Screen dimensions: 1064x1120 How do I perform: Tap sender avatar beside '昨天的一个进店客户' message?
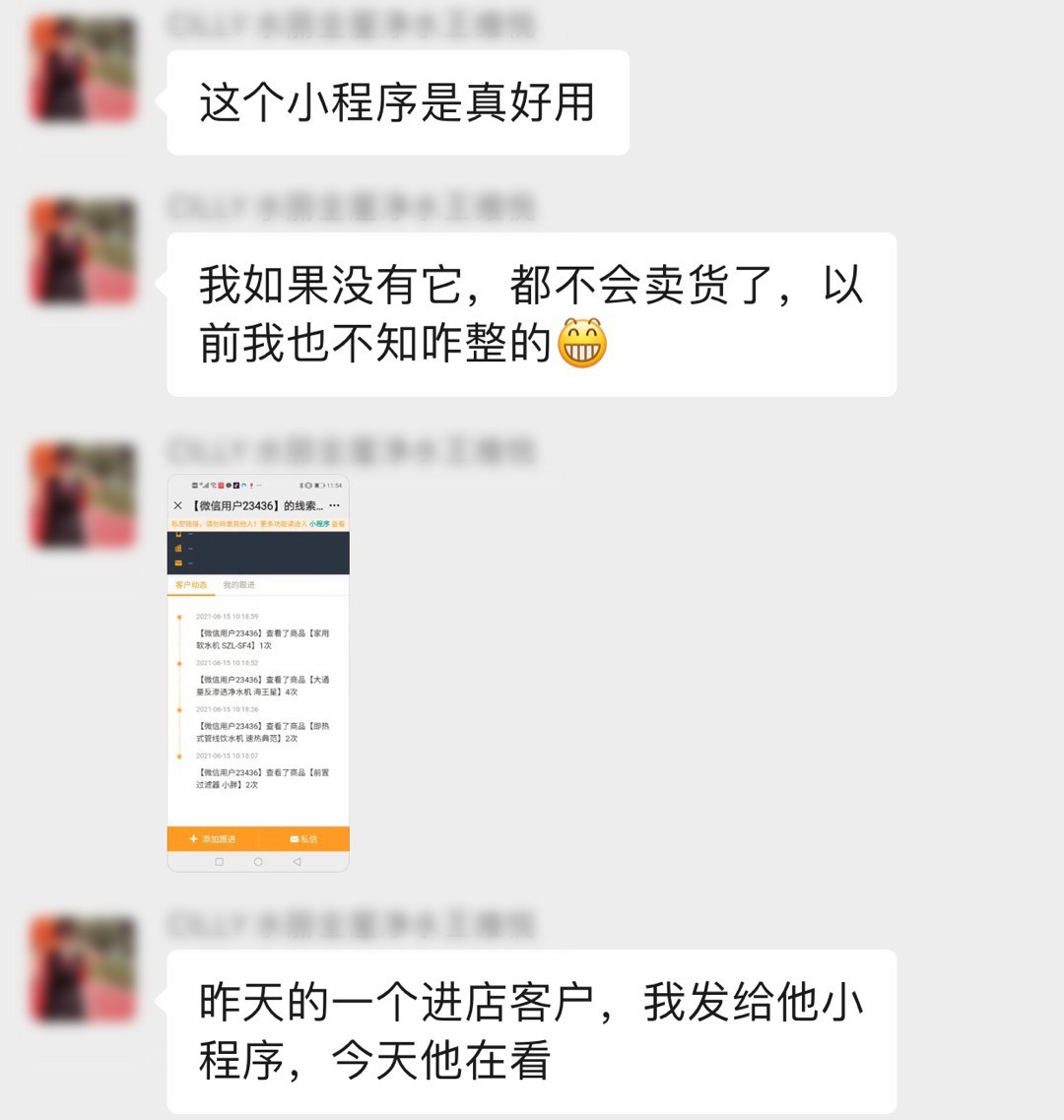click(84, 968)
